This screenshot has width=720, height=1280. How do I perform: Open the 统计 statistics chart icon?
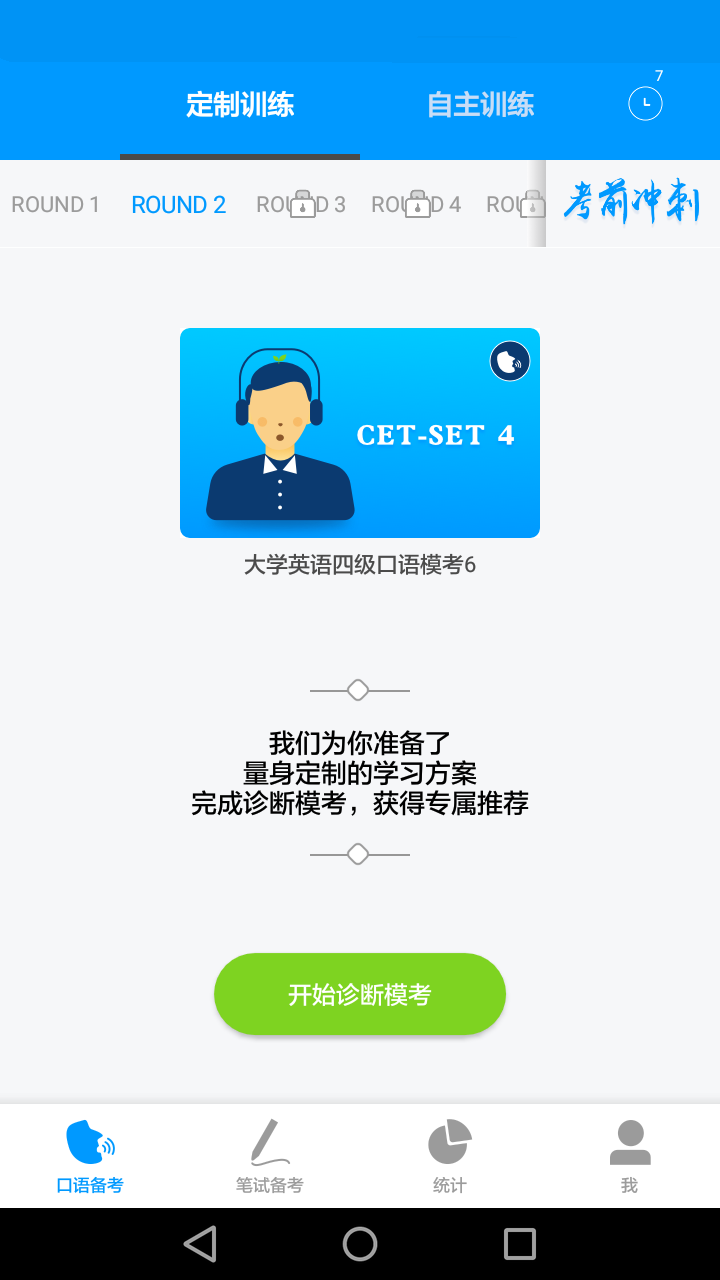click(449, 1140)
